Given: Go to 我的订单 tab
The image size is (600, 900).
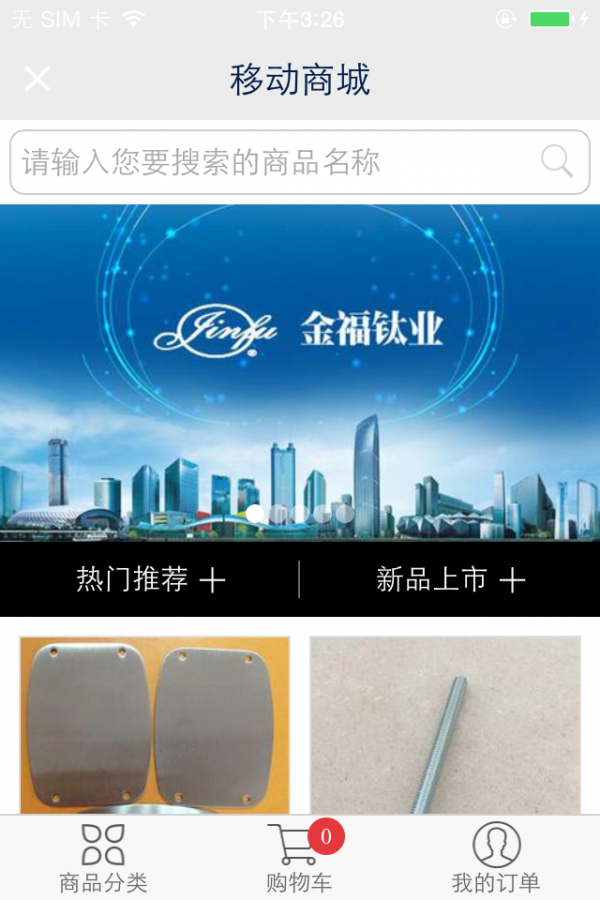Looking at the screenshot, I should 496,858.
